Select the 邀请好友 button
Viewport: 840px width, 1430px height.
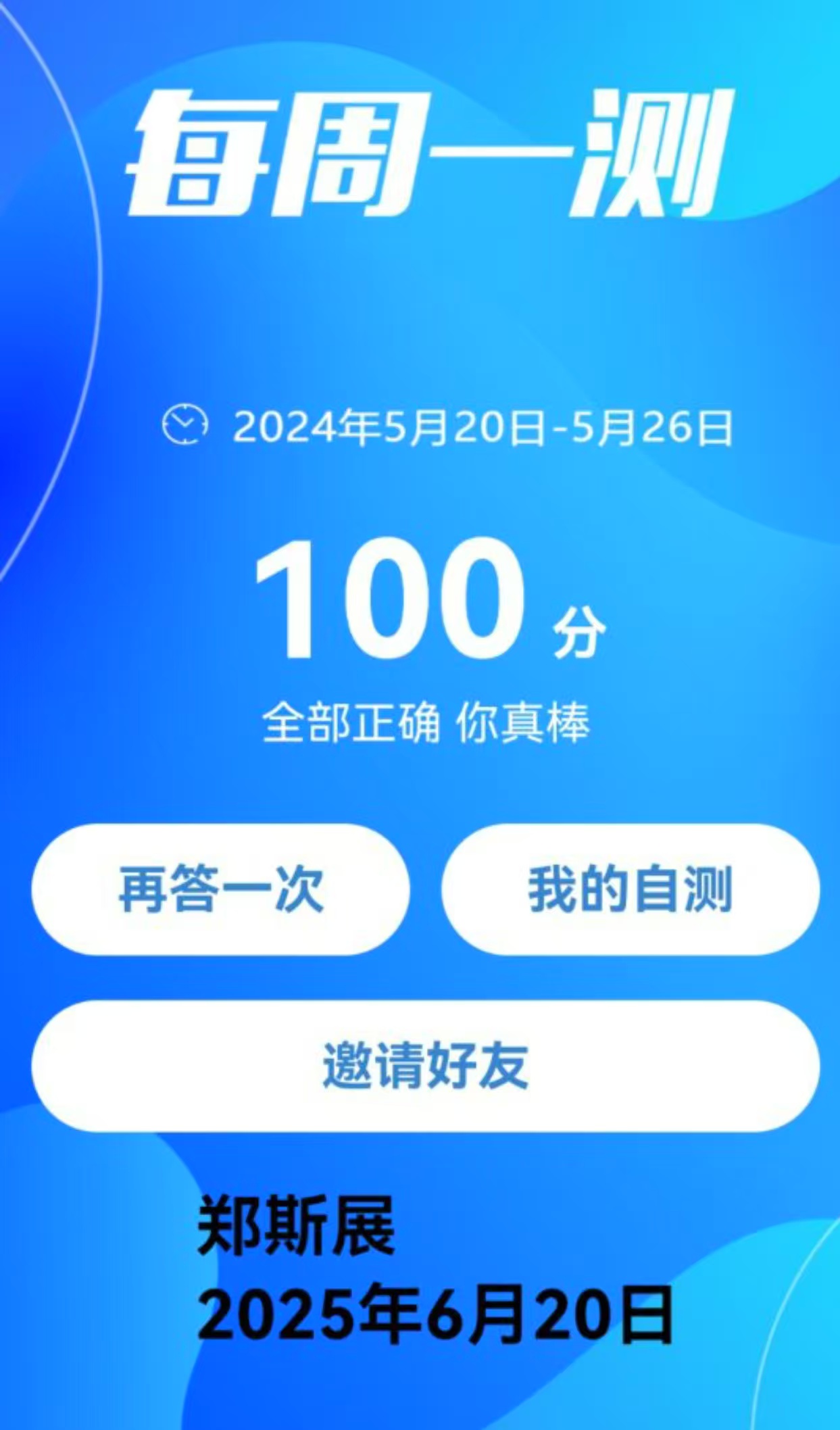(425, 1066)
